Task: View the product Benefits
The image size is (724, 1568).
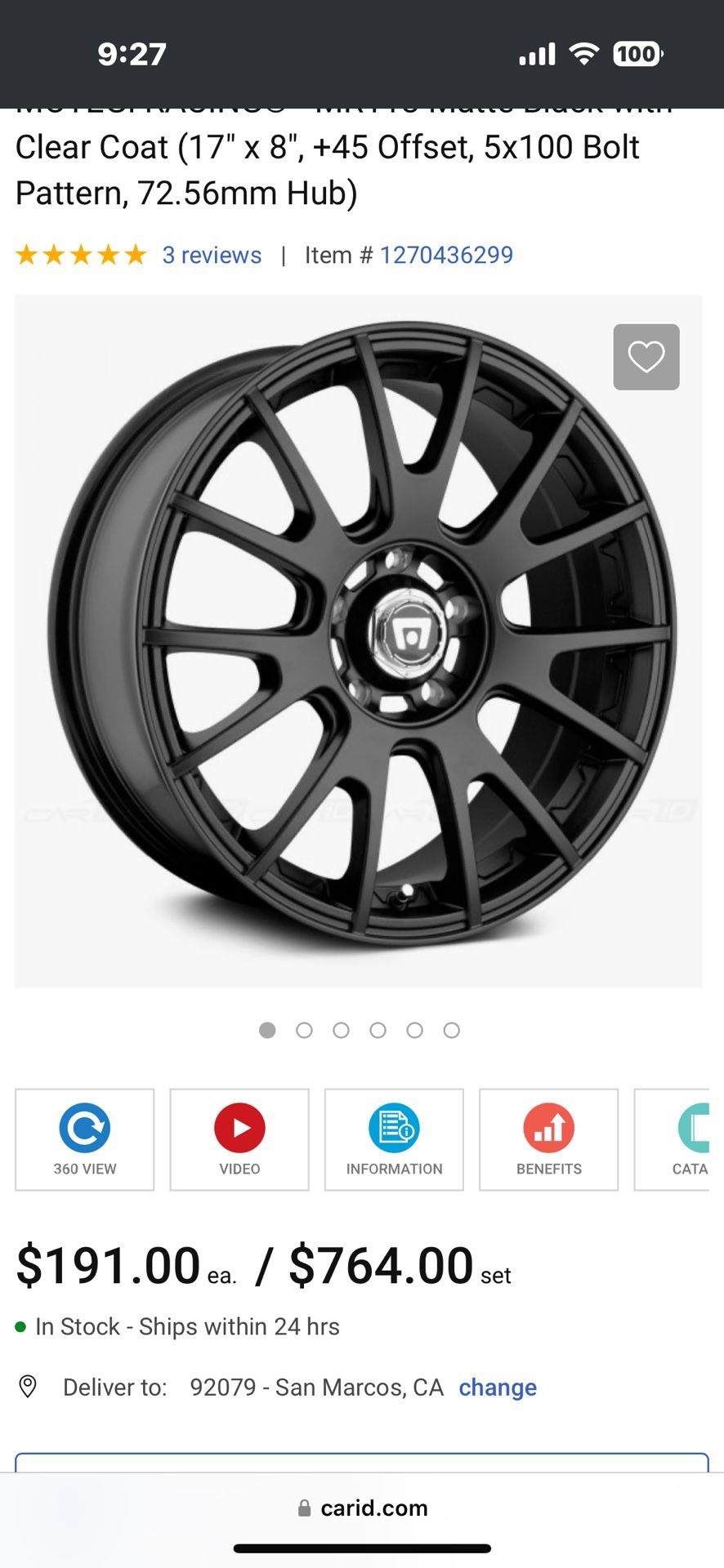Action: [547, 1139]
